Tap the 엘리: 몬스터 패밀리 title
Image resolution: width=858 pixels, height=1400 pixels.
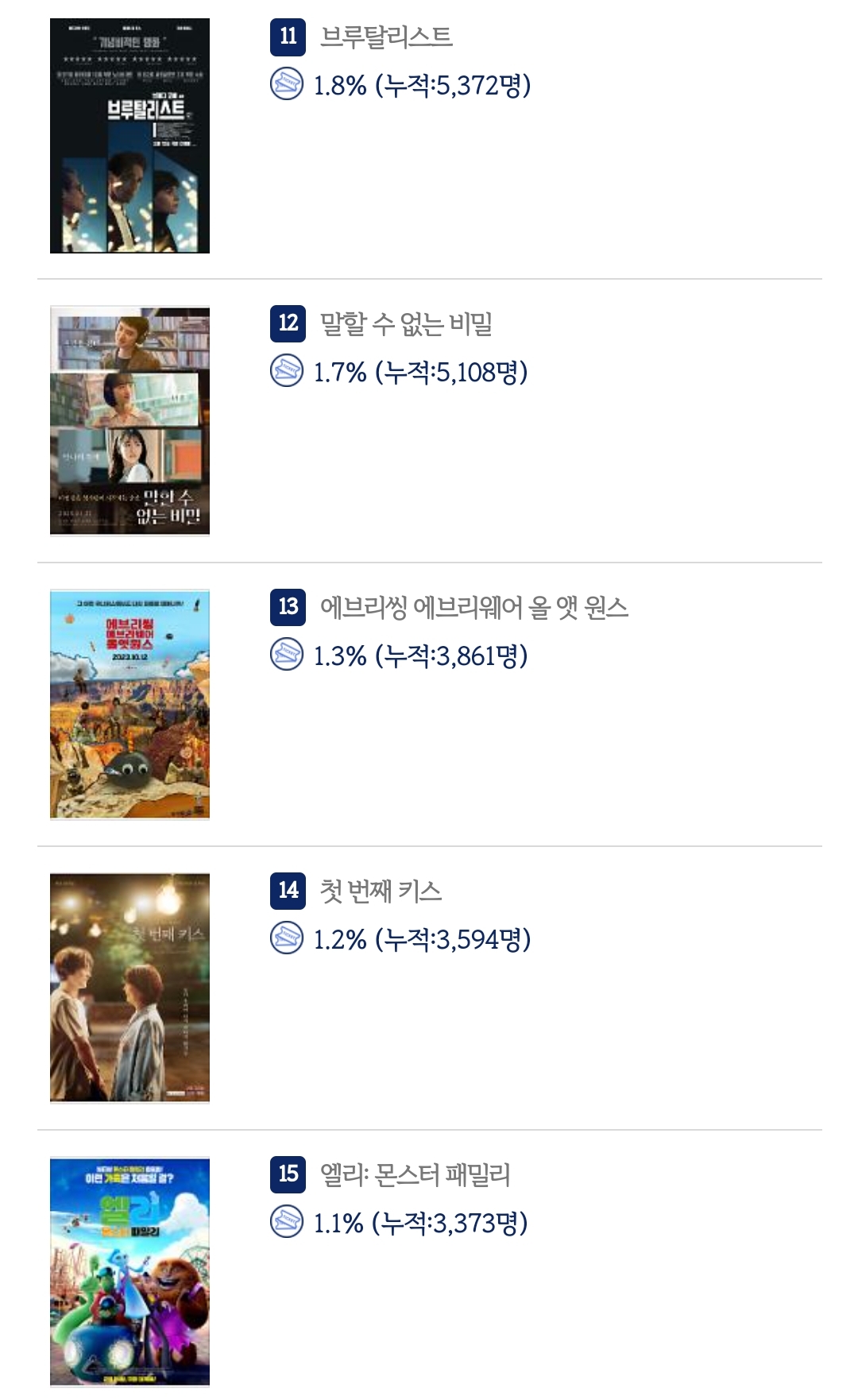point(415,1174)
